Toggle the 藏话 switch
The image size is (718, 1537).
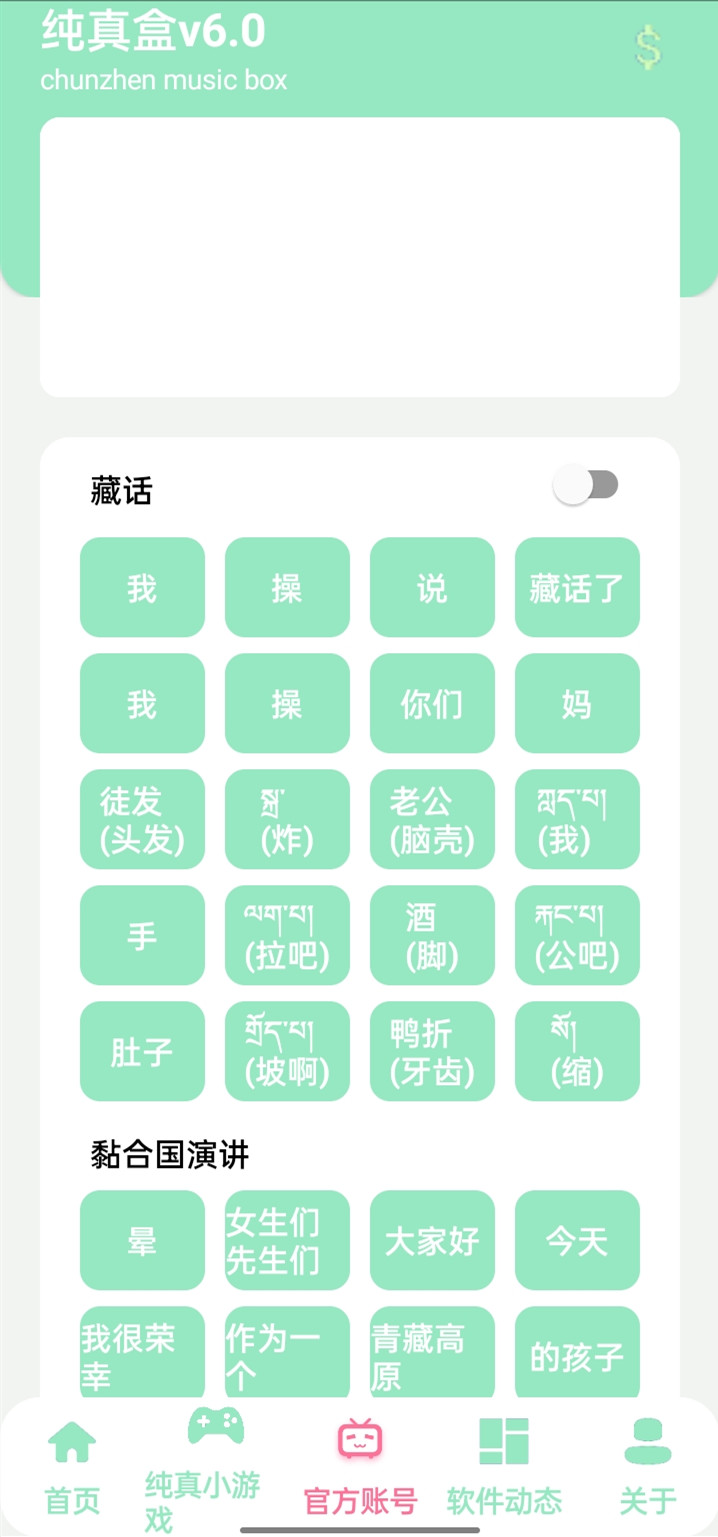586,486
